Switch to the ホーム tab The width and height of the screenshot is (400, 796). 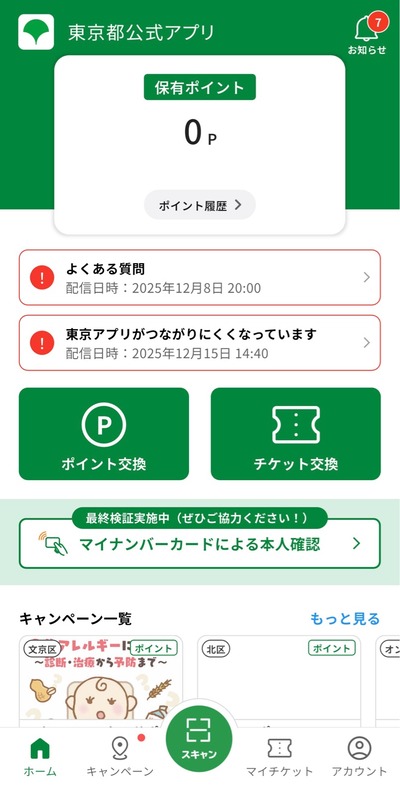coord(40,757)
